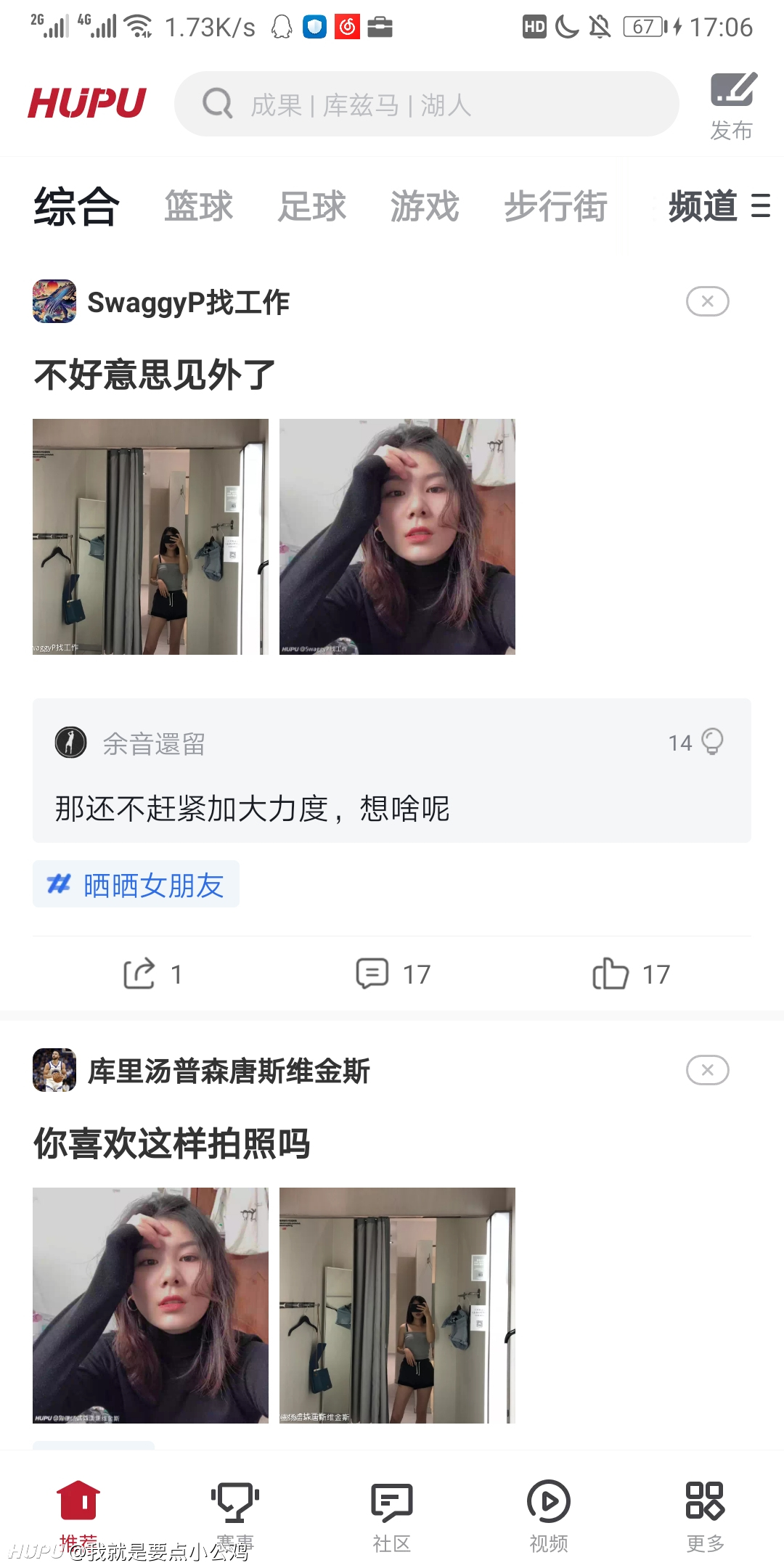Open SwaggyP找工作's fitting room mirror photo
Viewport: 784px width, 1568px height.
tap(150, 536)
